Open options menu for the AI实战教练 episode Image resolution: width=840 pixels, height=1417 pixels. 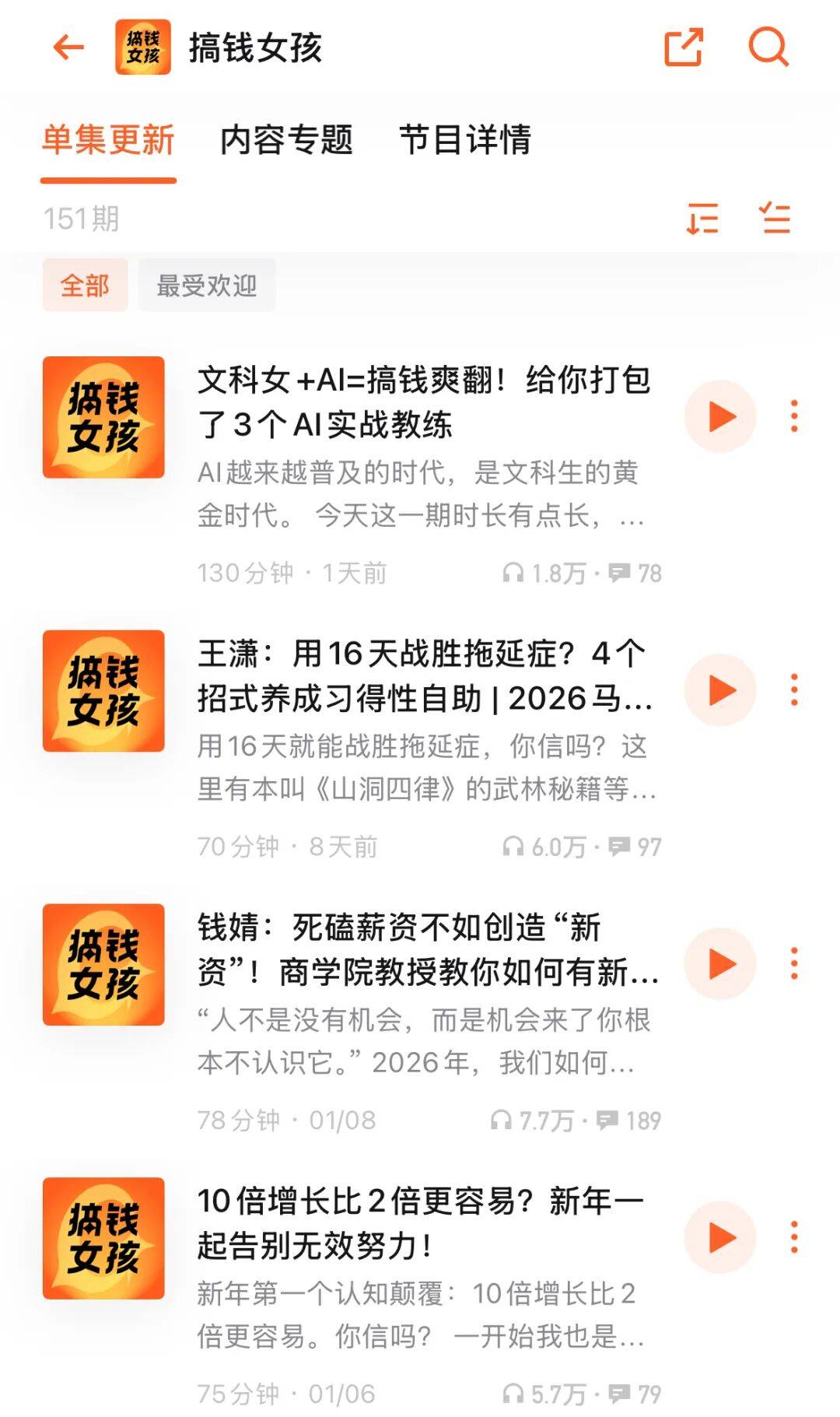(x=793, y=416)
